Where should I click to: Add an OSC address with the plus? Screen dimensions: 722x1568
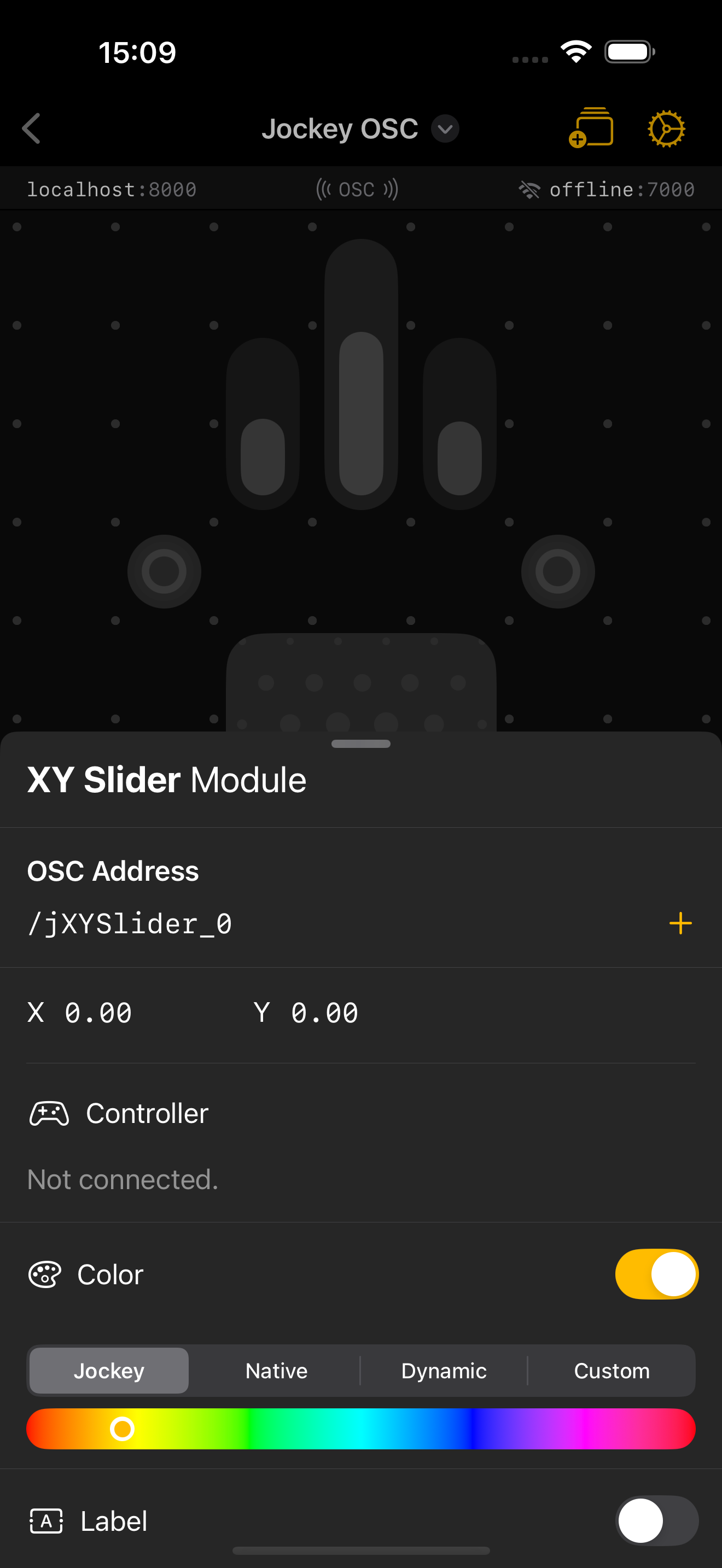[680, 923]
